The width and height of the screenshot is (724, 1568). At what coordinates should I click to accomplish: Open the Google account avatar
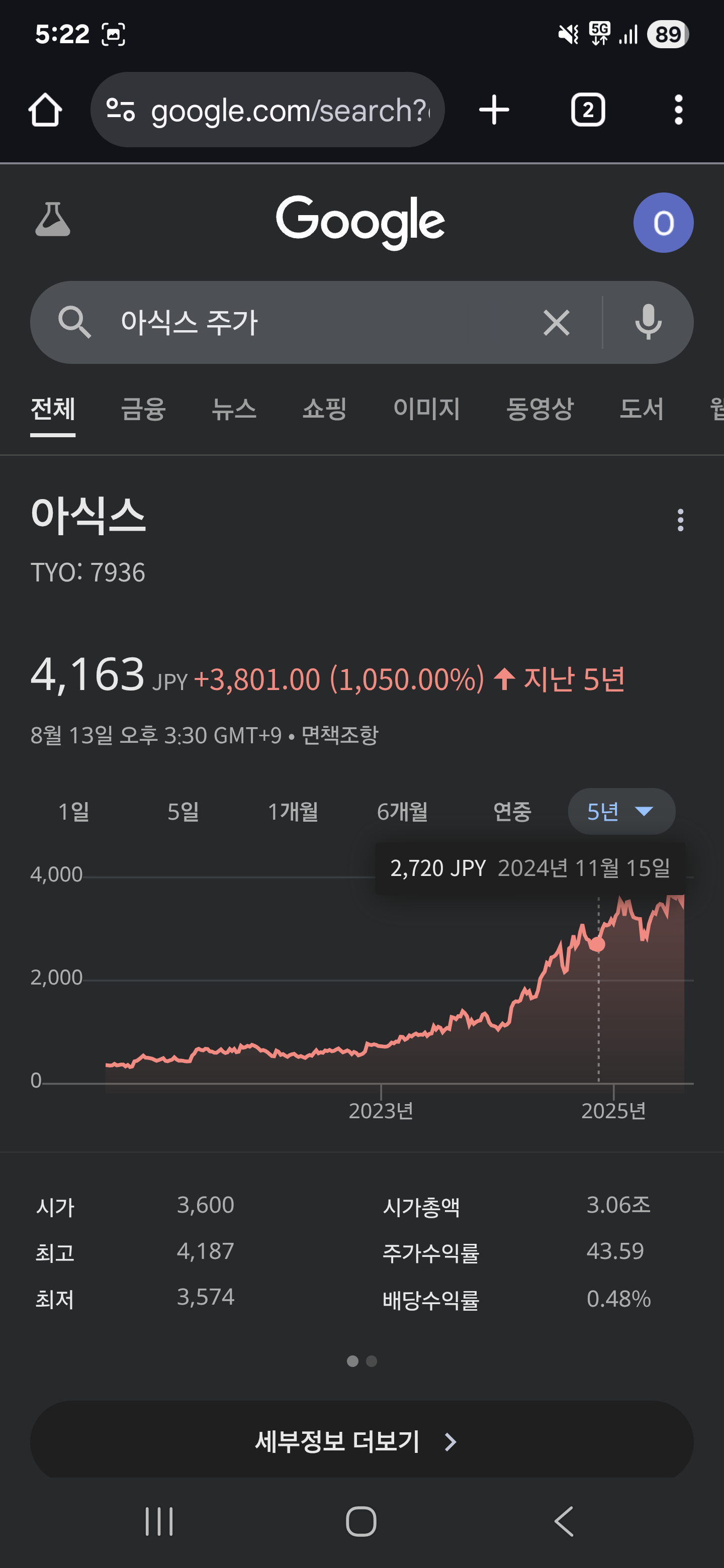click(x=663, y=223)
